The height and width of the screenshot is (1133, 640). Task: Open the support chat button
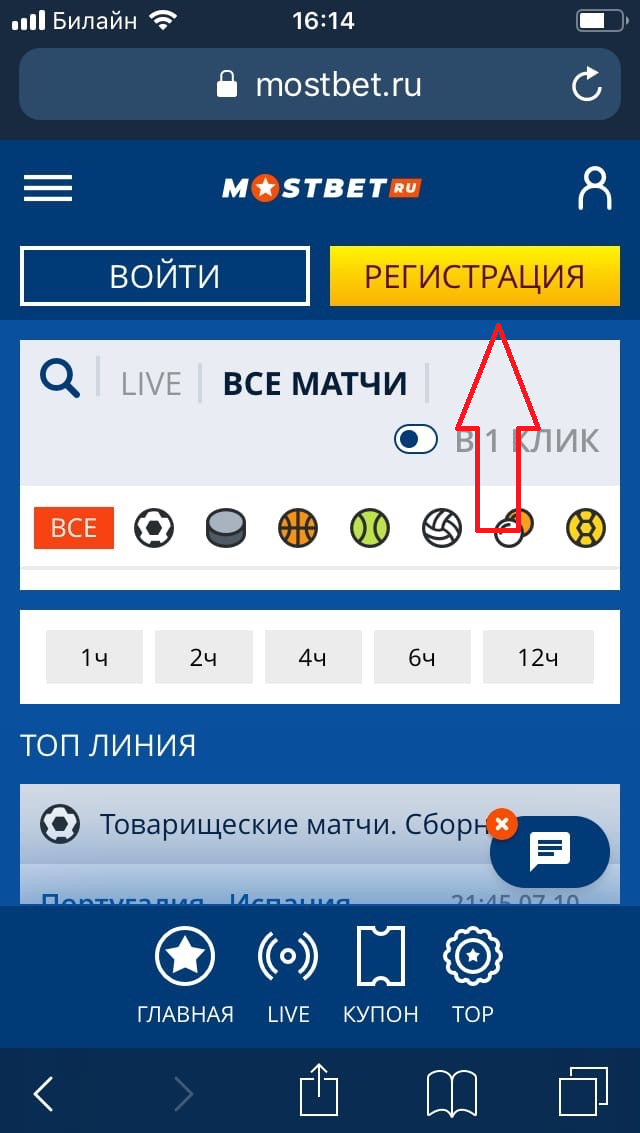[550, 852]
